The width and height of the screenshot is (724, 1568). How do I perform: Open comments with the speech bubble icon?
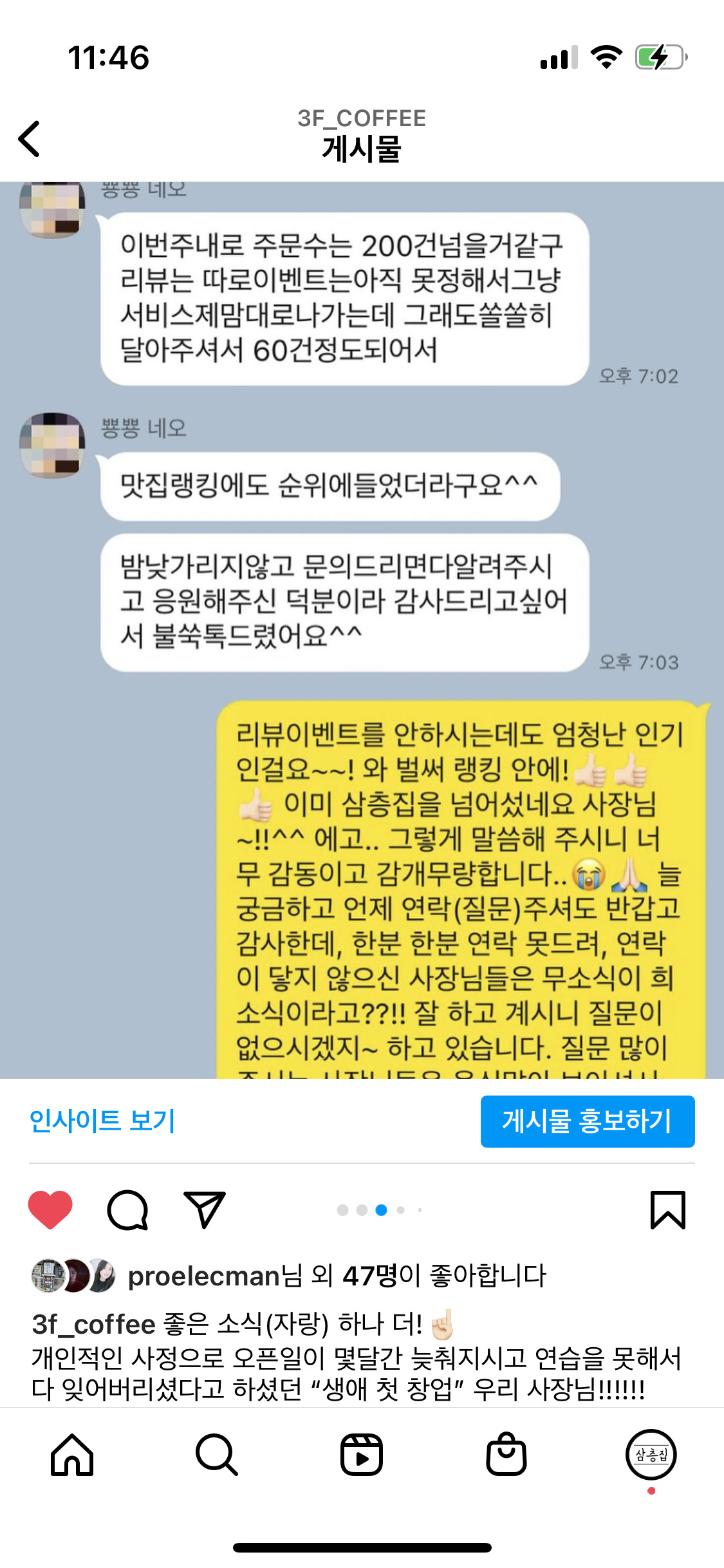pos(127,1210)
